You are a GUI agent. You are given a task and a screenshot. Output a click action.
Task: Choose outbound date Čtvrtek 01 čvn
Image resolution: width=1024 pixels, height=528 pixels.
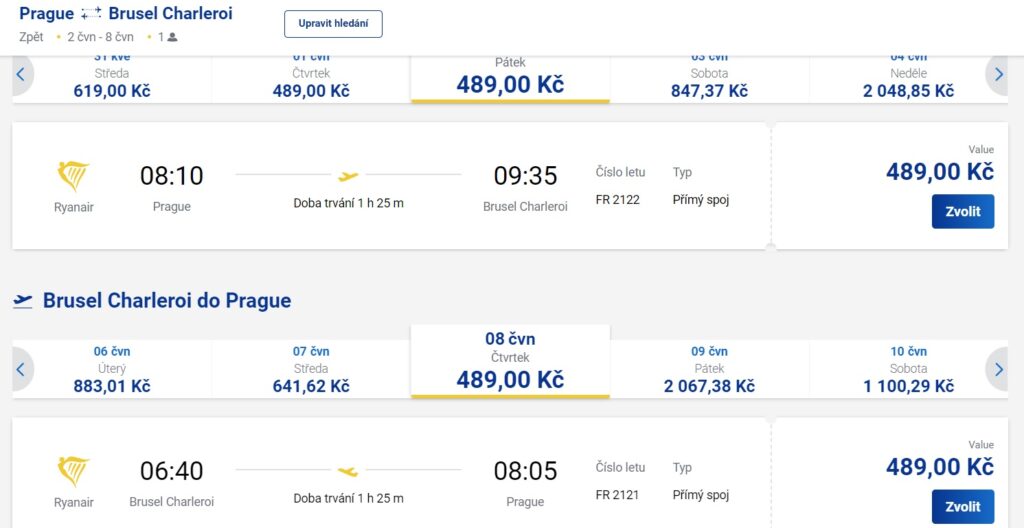(311, 82)
